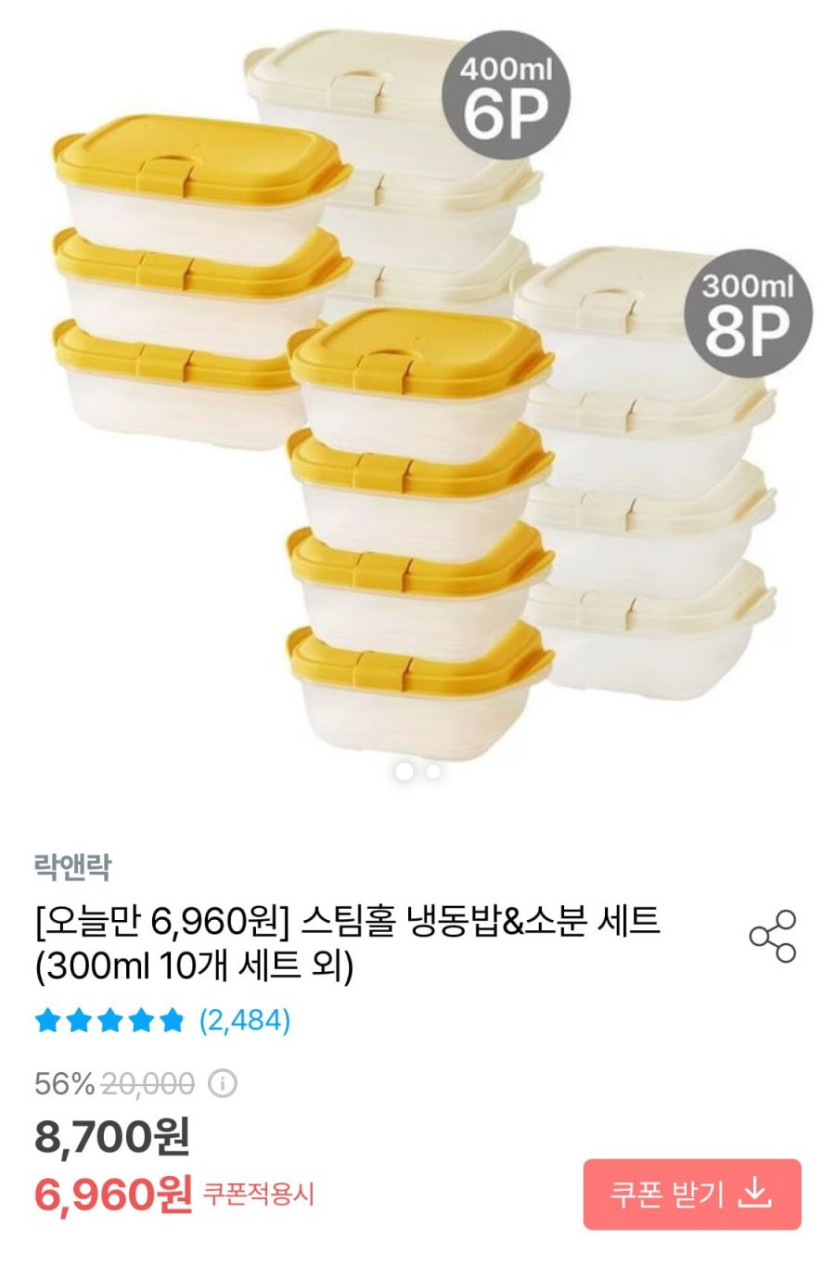This screenshot has height=1265, width=835.
Task: Select the second product image dot
Action: tap(433, 771)
